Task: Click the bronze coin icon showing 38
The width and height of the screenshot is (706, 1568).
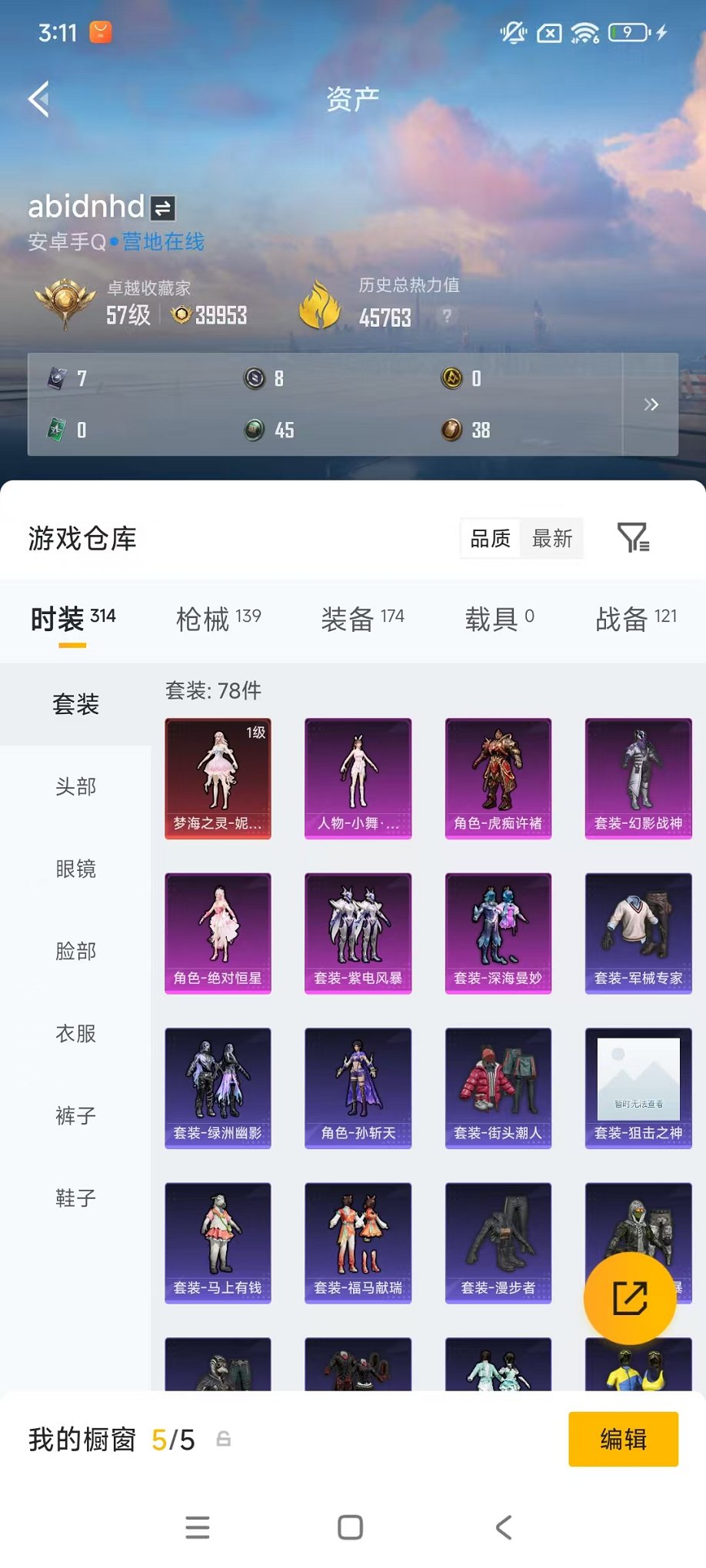Action: coord(453,430)
